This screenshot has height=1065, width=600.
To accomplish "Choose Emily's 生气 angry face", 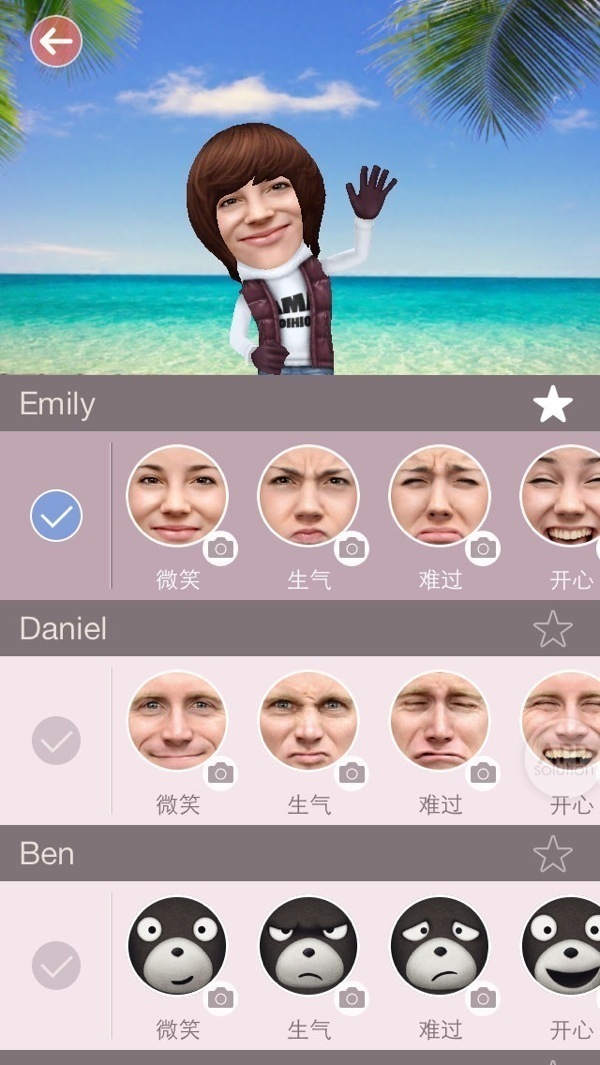I will 308,495.
